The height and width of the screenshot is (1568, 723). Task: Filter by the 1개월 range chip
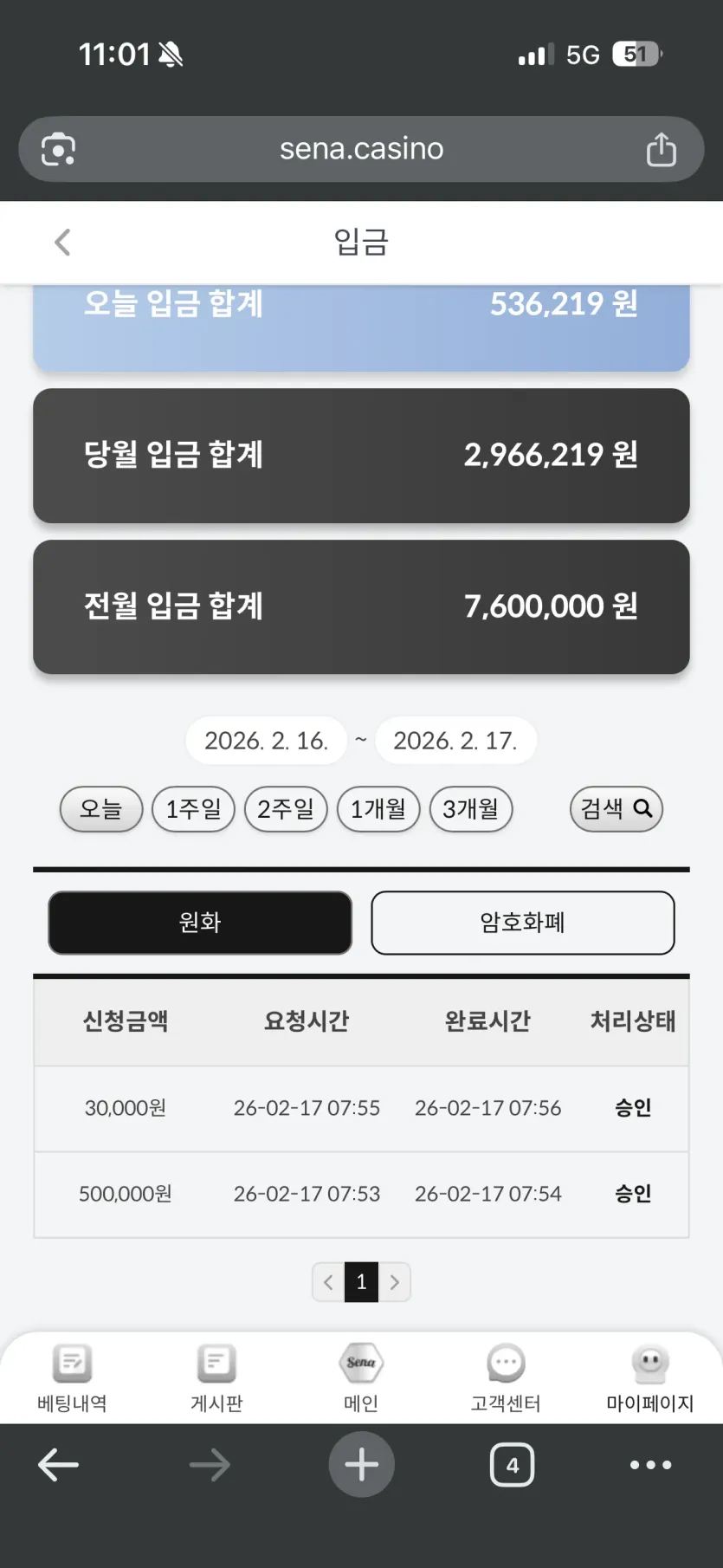click(378, 809)
